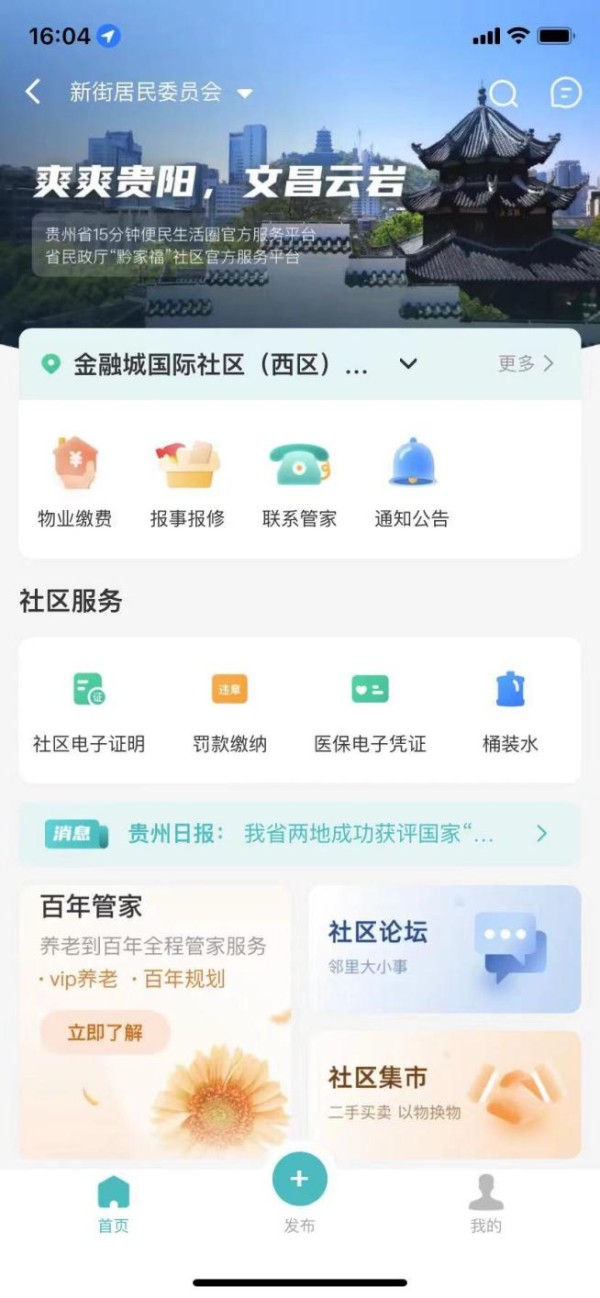Open 医保电子凭证 service
Viewport: 600px width, 1298px height.
[x=370, y=709]
